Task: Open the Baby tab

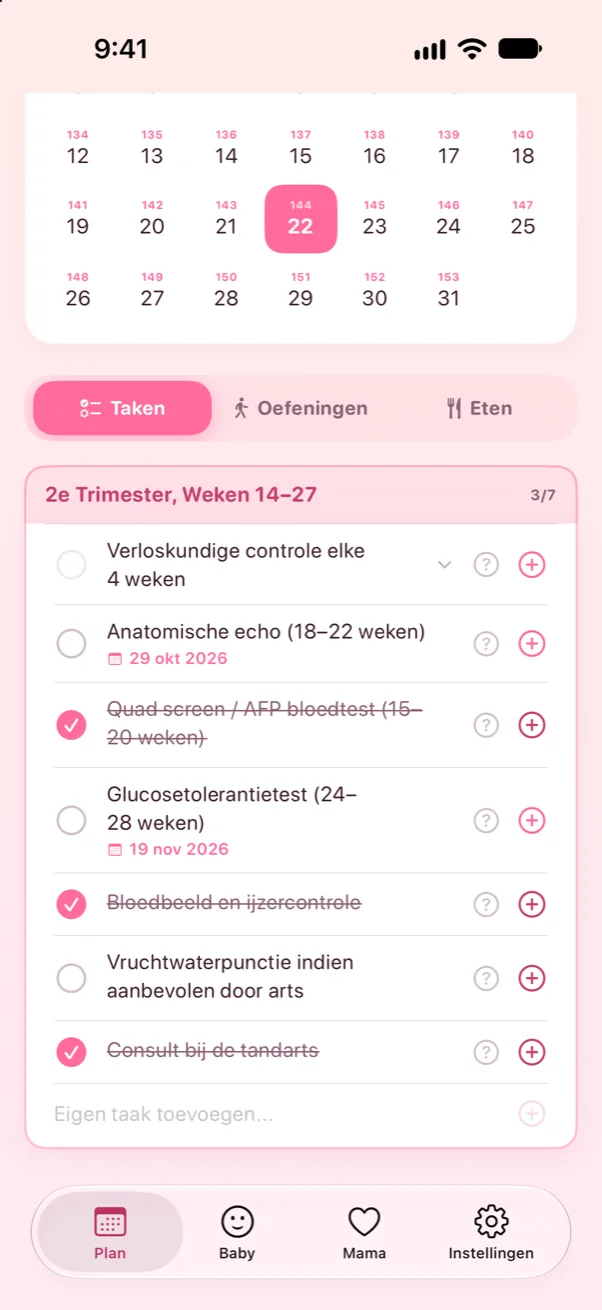Action: point(237,1232)
